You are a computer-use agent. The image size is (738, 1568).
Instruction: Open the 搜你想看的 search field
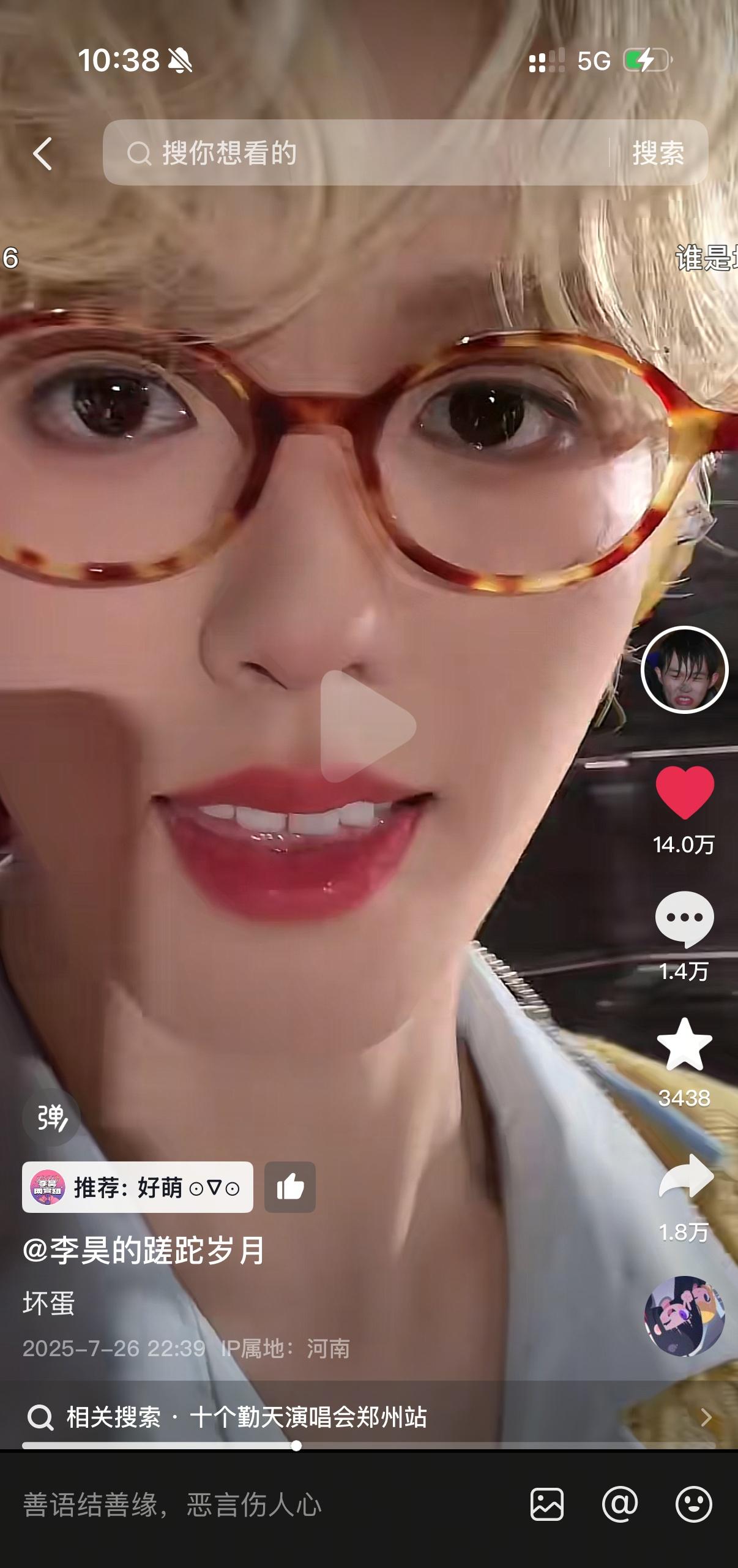pyautogui.click(x=355, y=153)
